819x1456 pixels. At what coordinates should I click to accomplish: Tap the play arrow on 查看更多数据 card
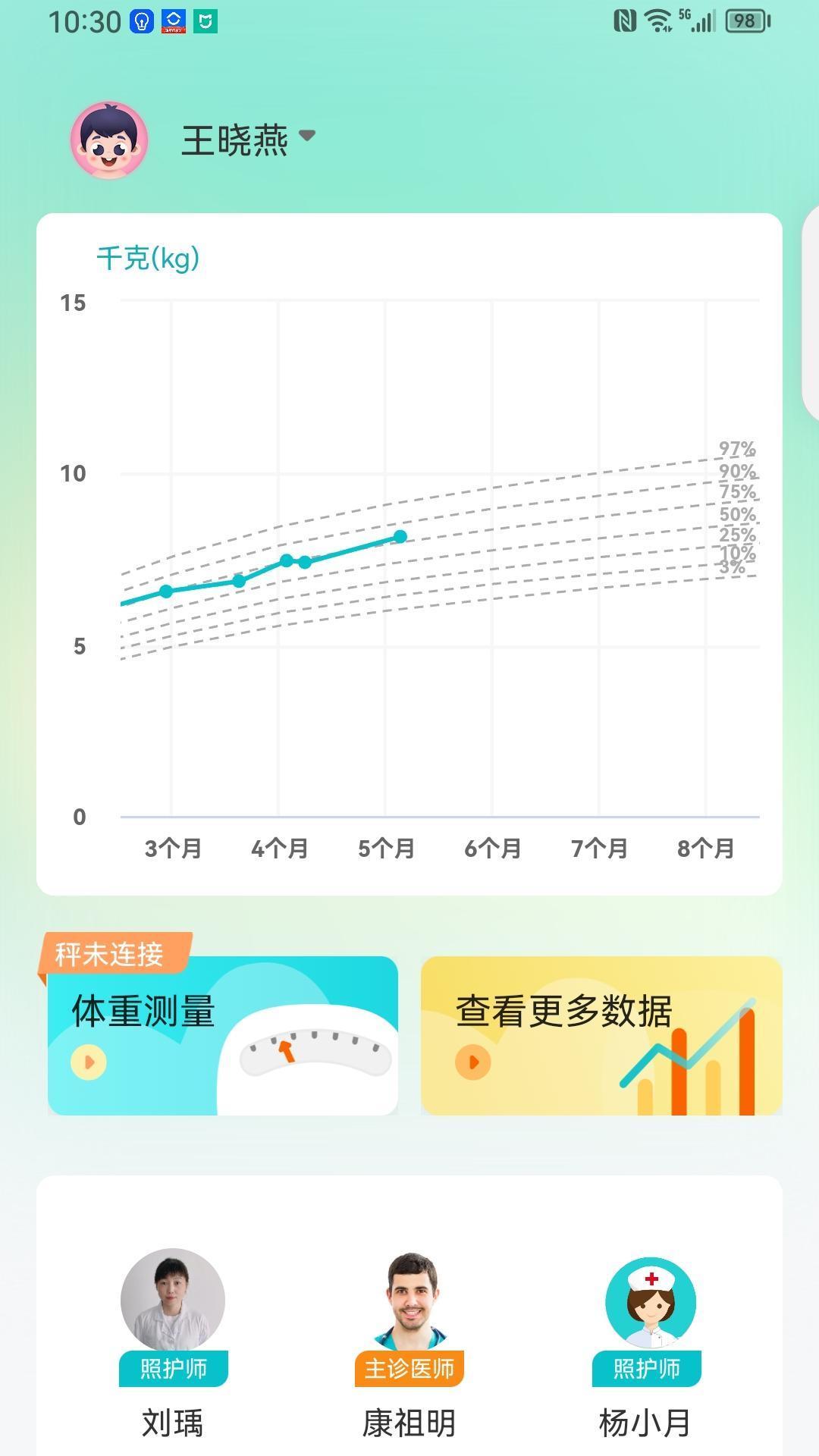(x=474, y=1061)
